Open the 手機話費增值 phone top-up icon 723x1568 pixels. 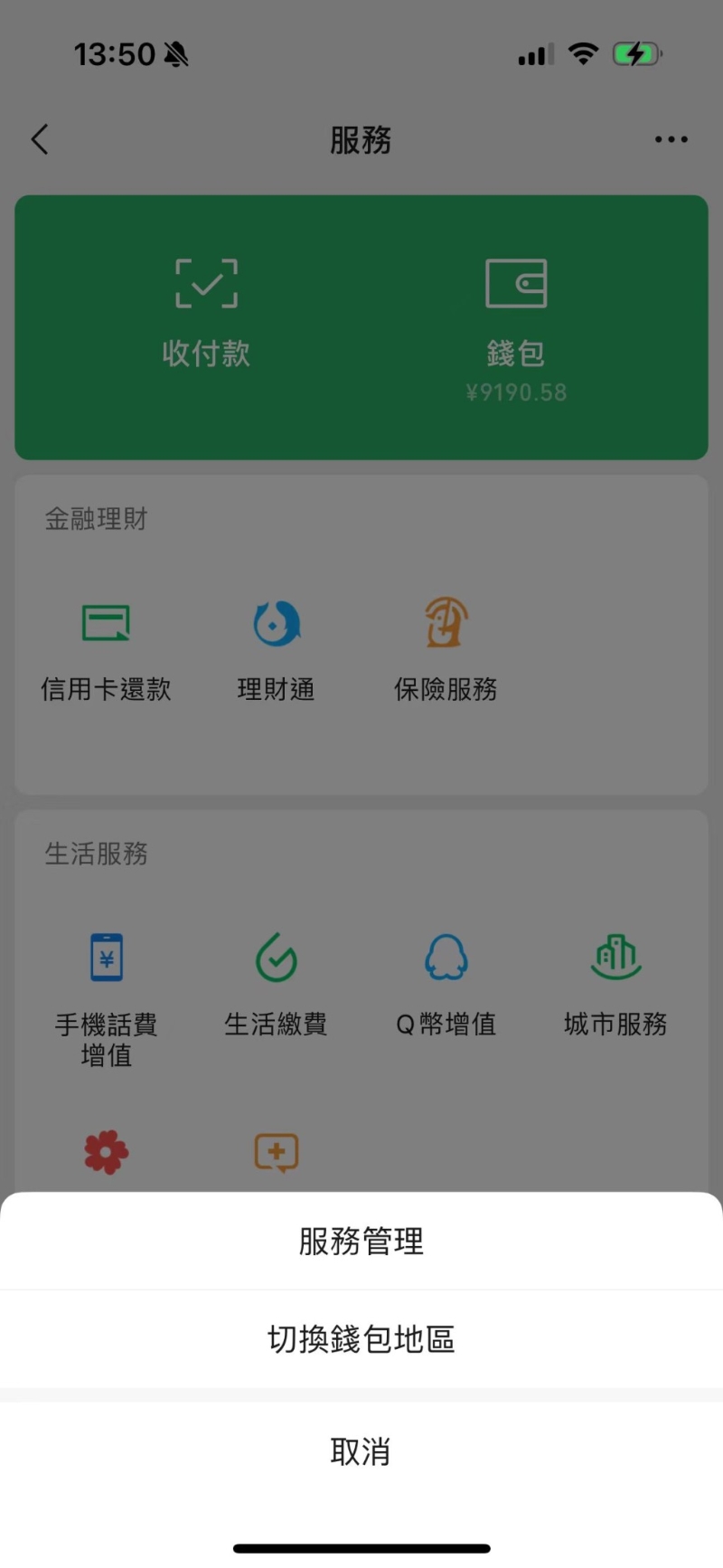106,957
